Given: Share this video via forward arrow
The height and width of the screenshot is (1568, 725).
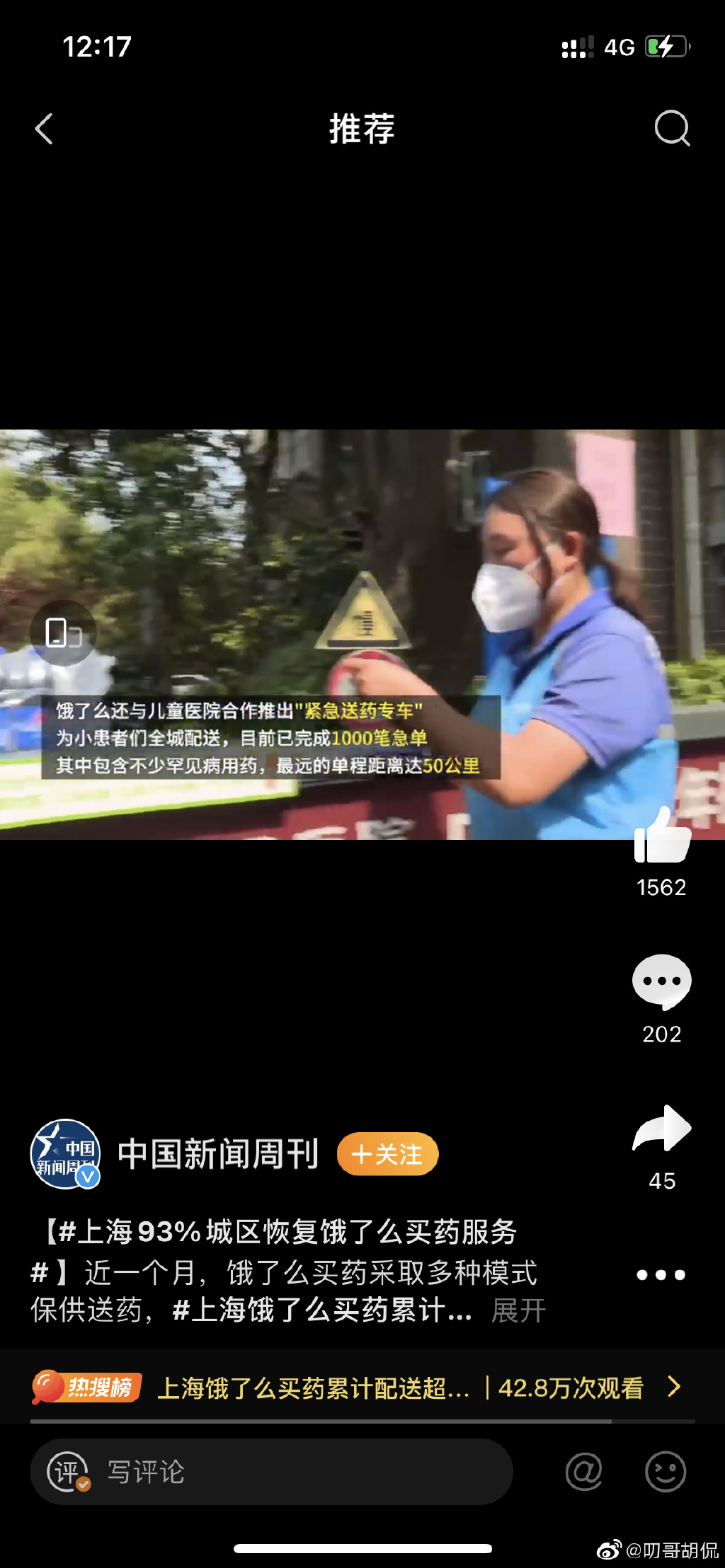Looking at the screenshot, I should pos(662,1128).
